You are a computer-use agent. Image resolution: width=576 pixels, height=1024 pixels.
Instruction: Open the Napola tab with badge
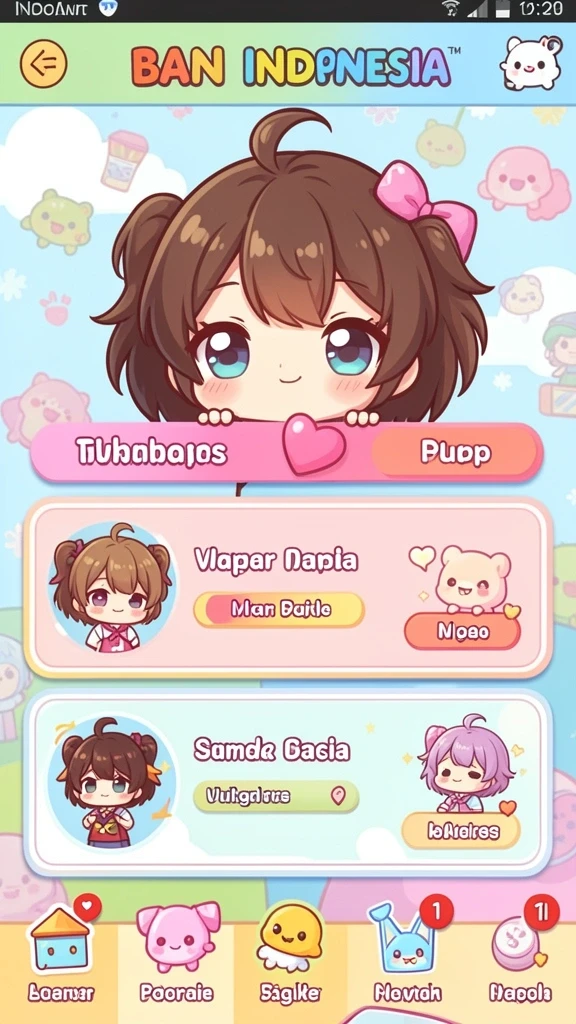[520, 955]
